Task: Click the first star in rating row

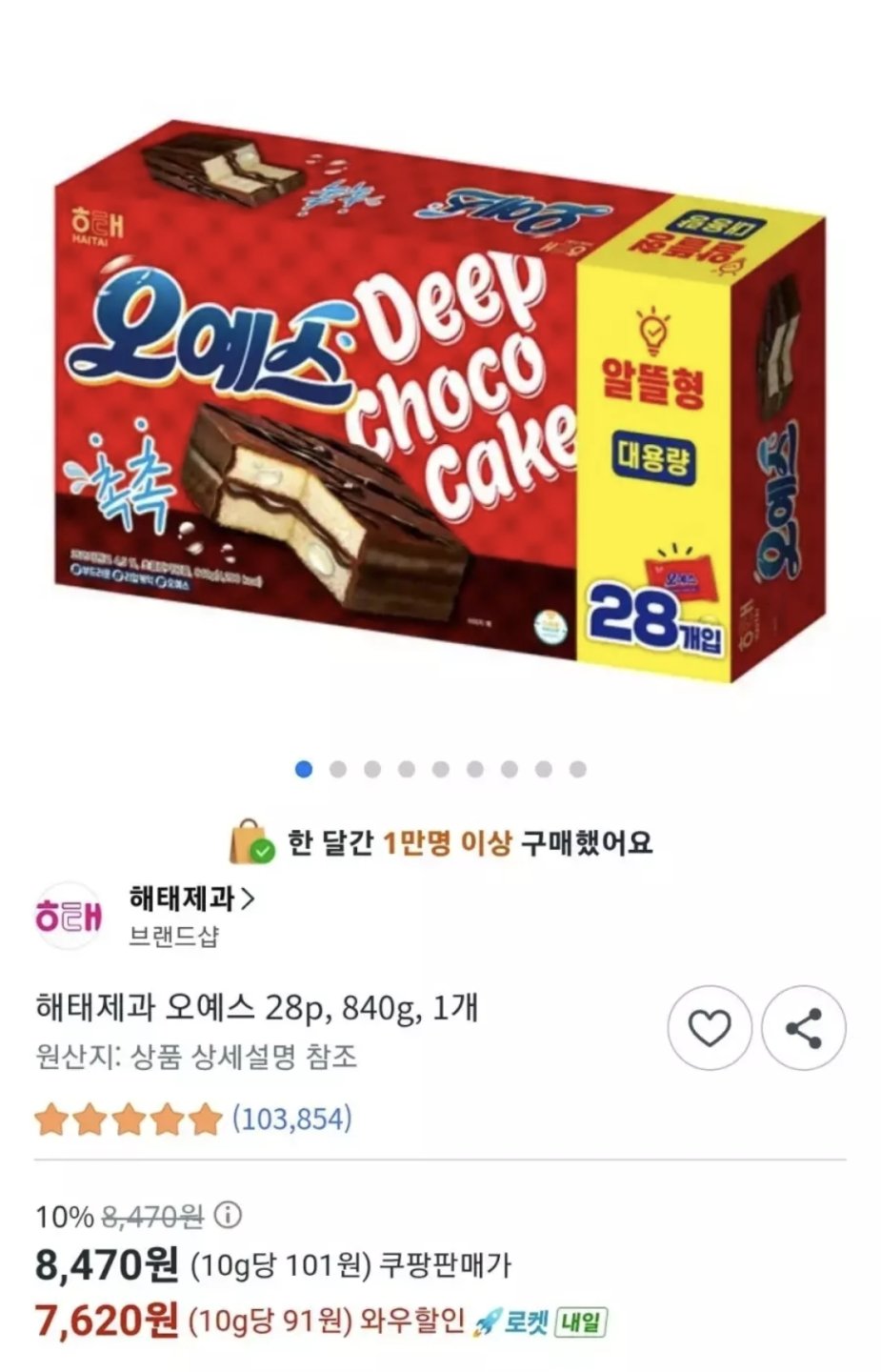Action: (x=50, y=1121)
